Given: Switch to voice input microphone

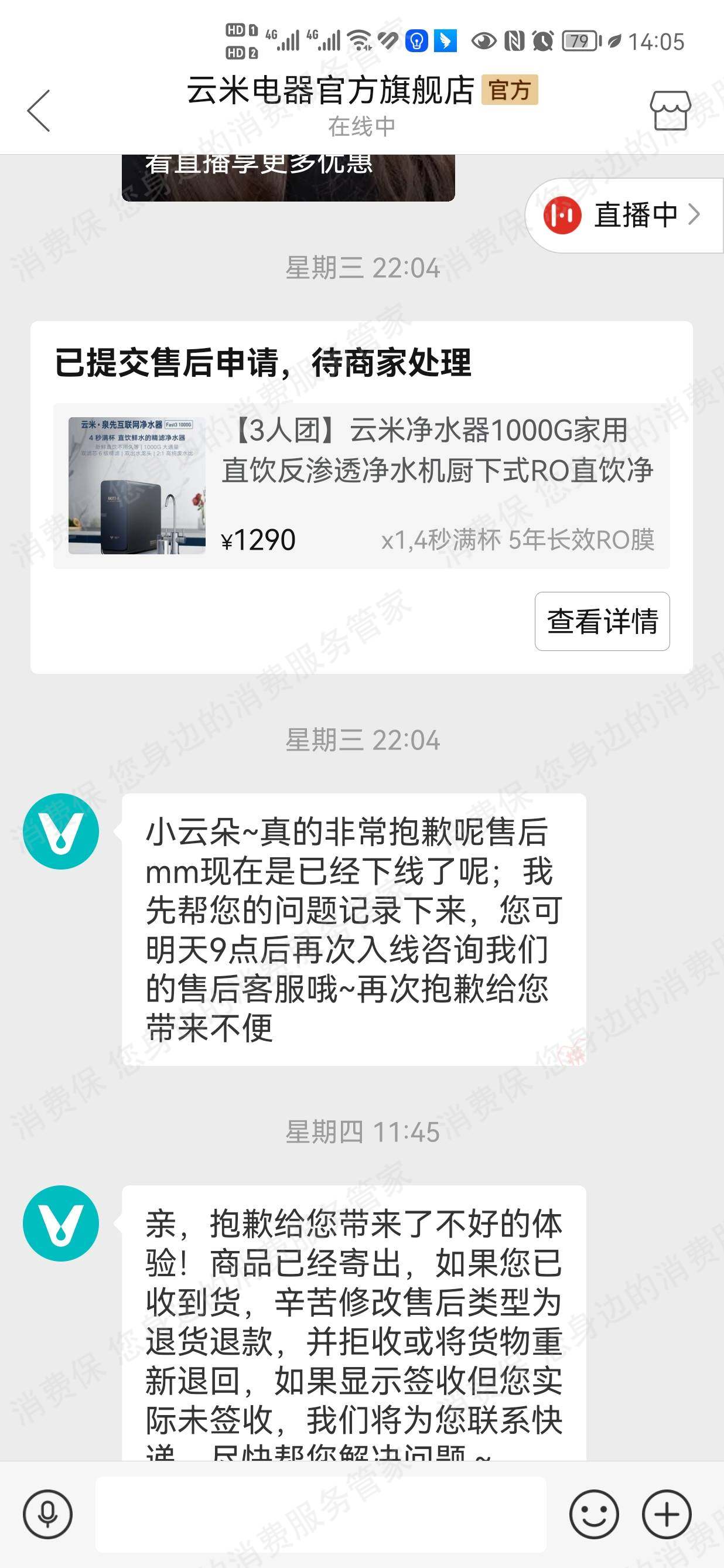Looking at the screenshot, I should tap(47, 1514).
